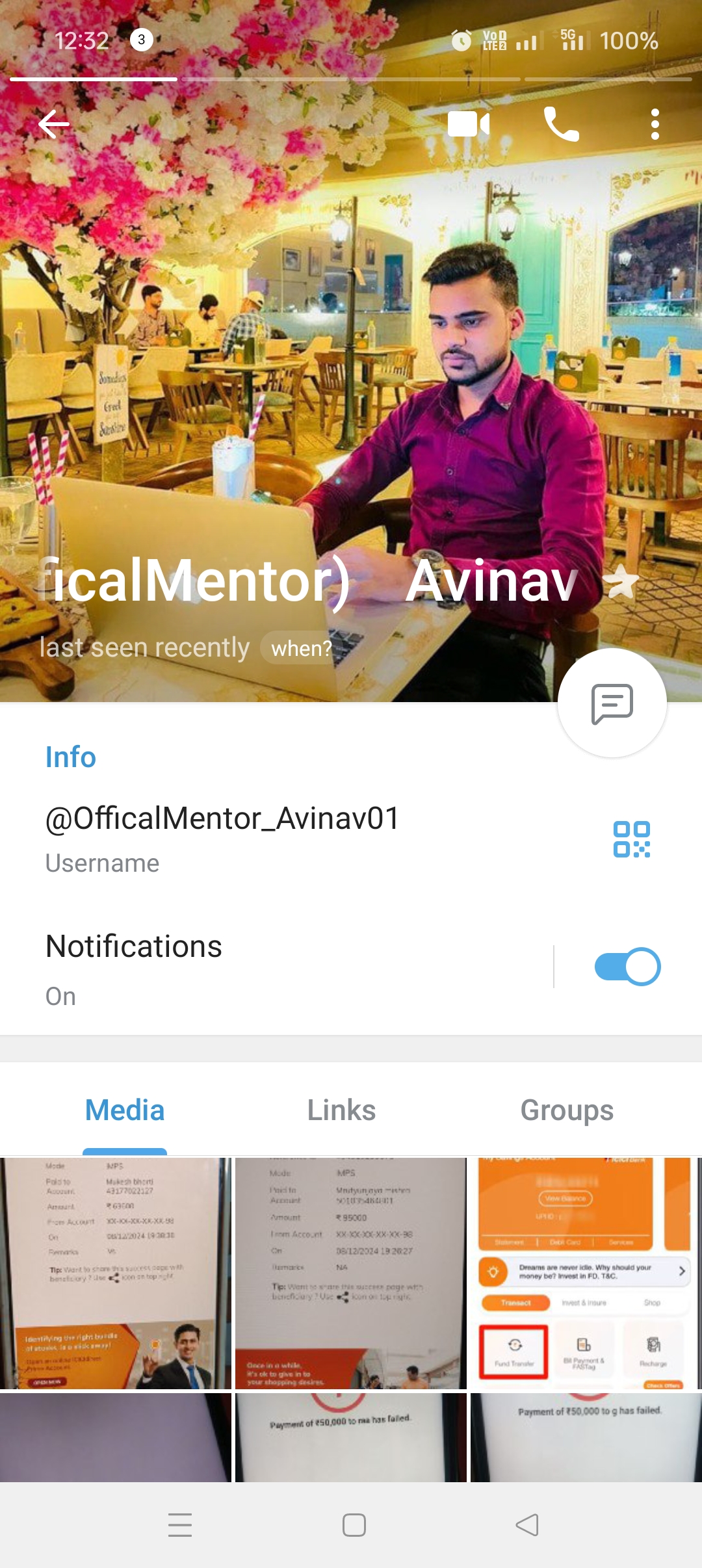Open the chat with the message button
Viewport: 702px width, 1568px height.
point(612,703)
